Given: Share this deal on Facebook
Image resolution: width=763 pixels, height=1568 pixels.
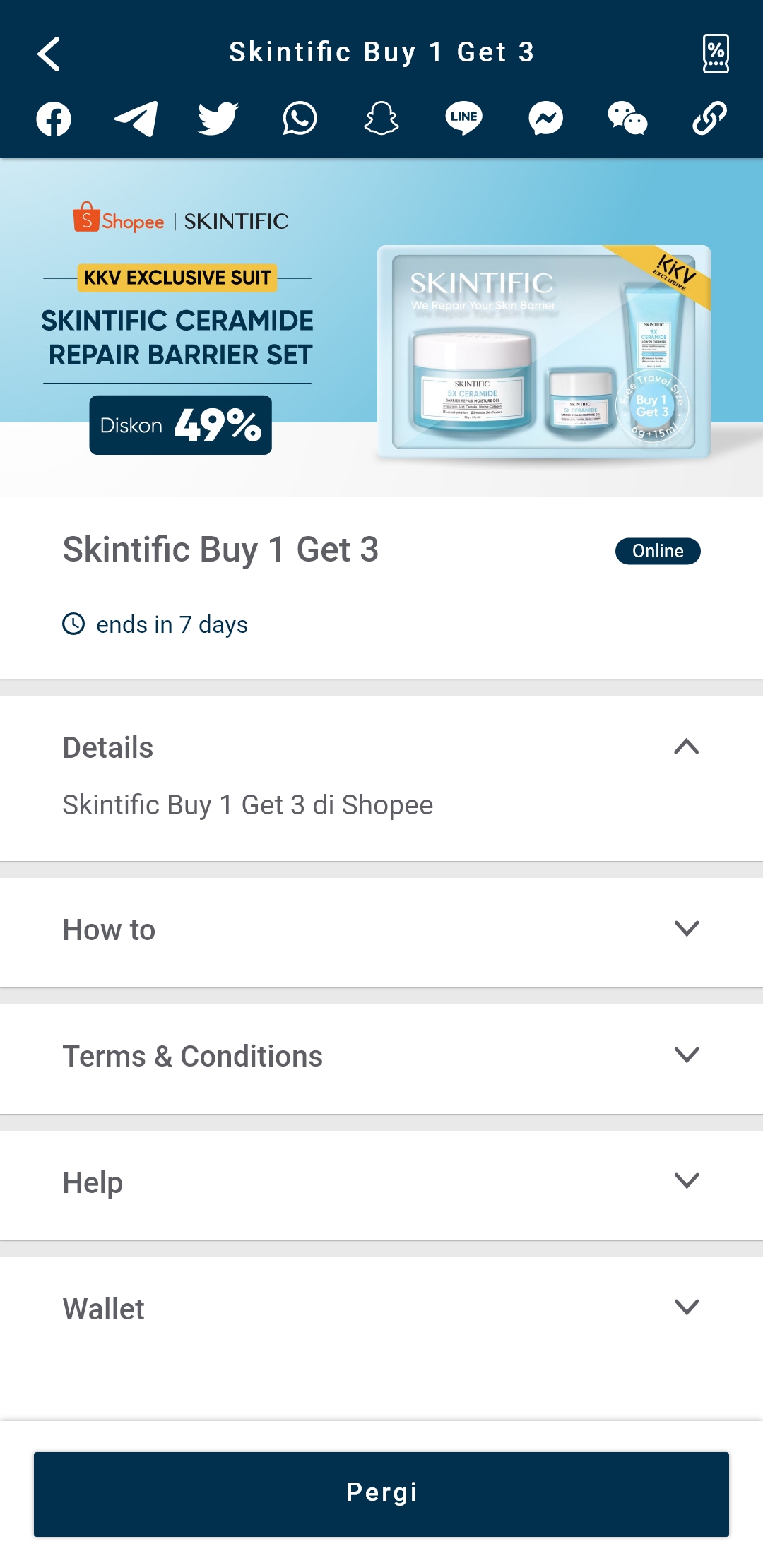Looking at the screenshot, I should coord(54,119).
